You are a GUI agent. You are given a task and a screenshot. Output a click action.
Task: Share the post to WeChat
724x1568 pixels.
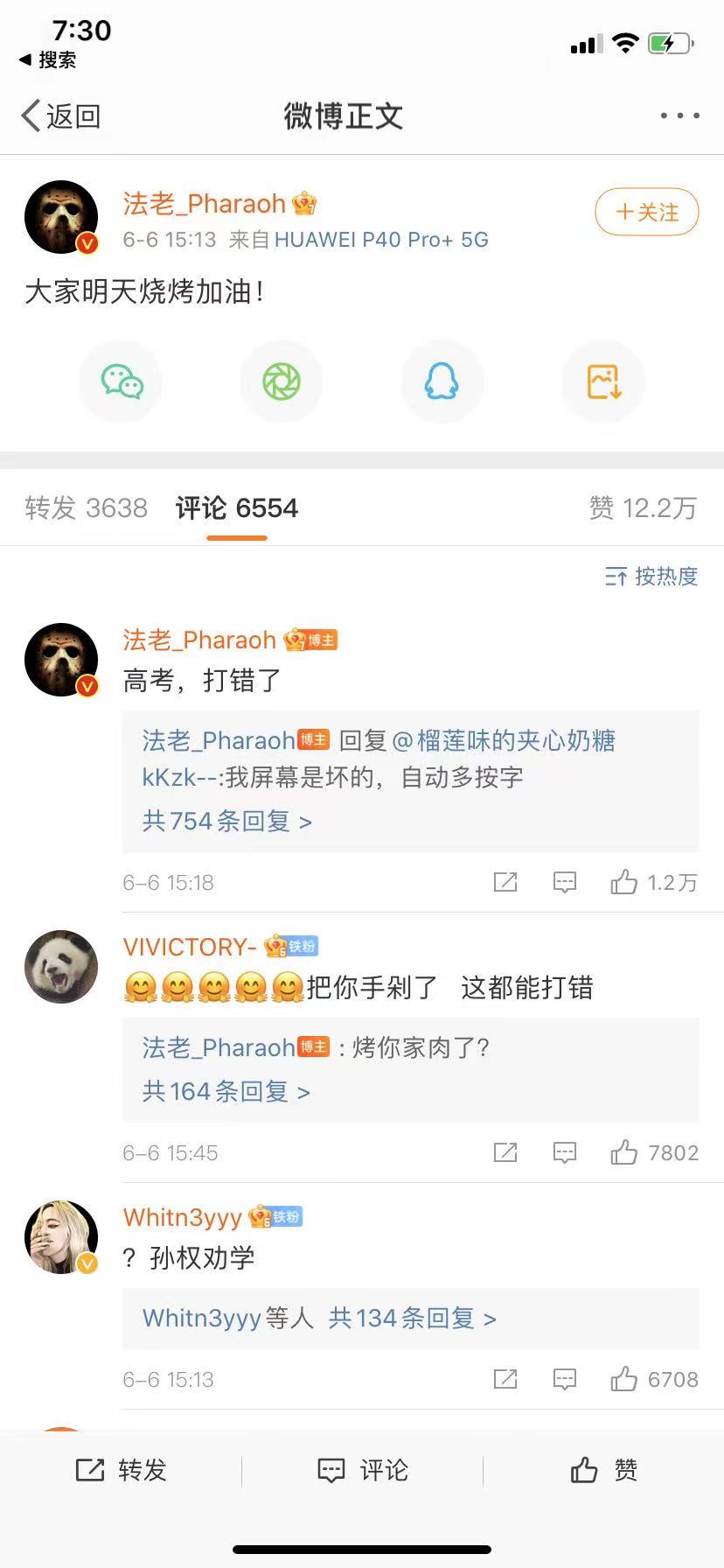[x=121, y=381]
